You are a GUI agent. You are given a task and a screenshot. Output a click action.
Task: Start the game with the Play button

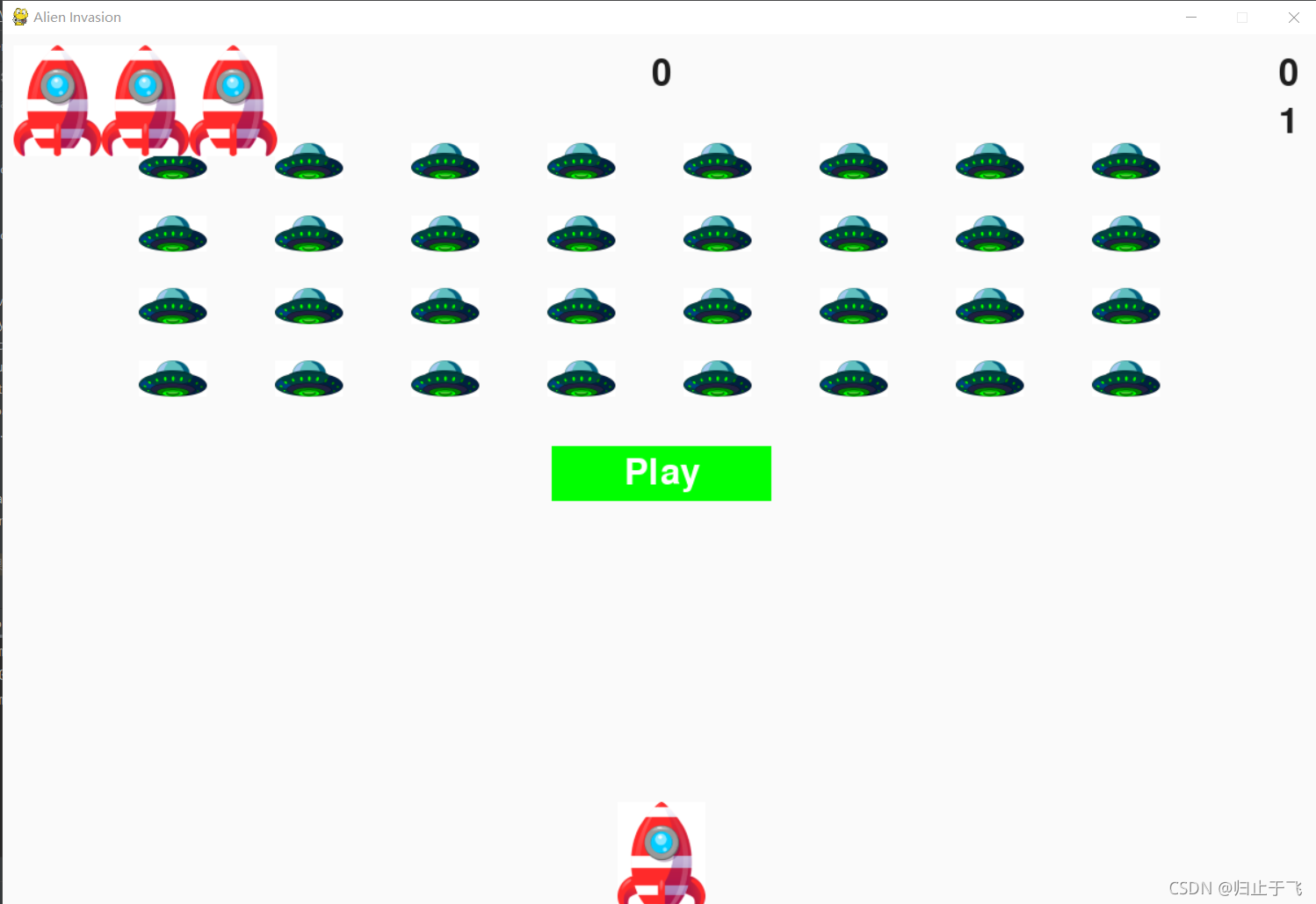661,474
